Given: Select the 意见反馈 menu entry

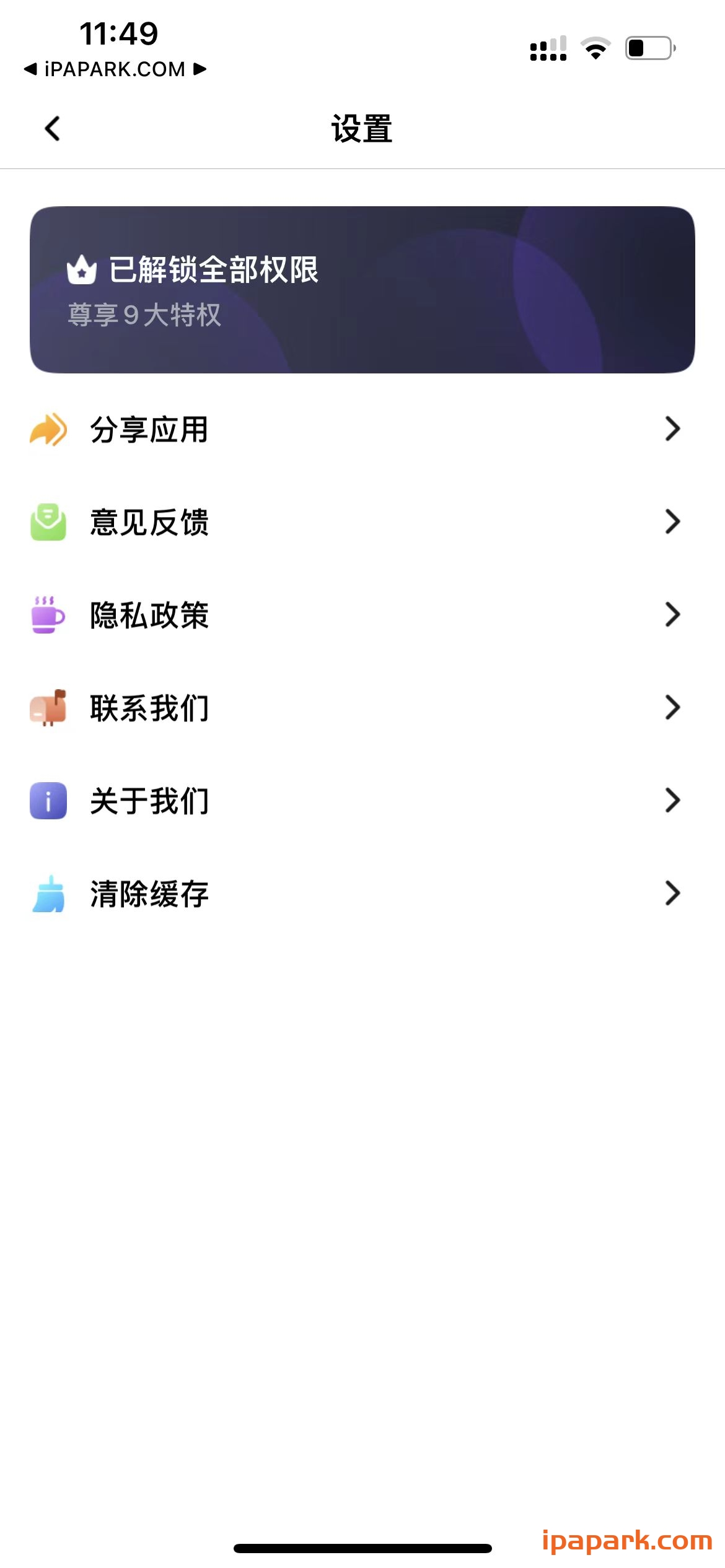Looking at the screenshot, I should click(150, 522).
